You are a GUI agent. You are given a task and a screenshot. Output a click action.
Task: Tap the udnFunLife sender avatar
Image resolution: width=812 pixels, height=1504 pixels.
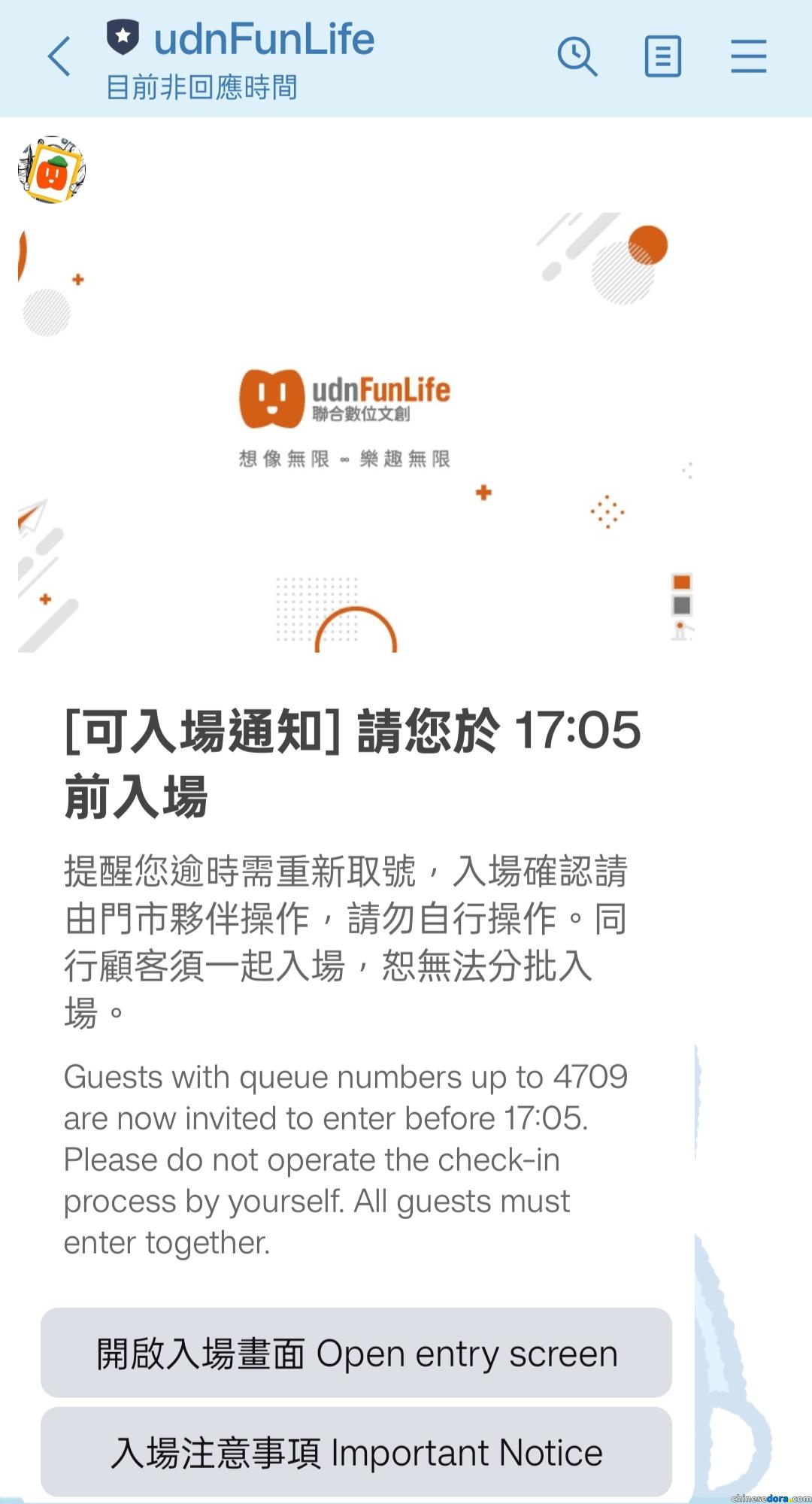pyautogui.click(x=52, y=170)
